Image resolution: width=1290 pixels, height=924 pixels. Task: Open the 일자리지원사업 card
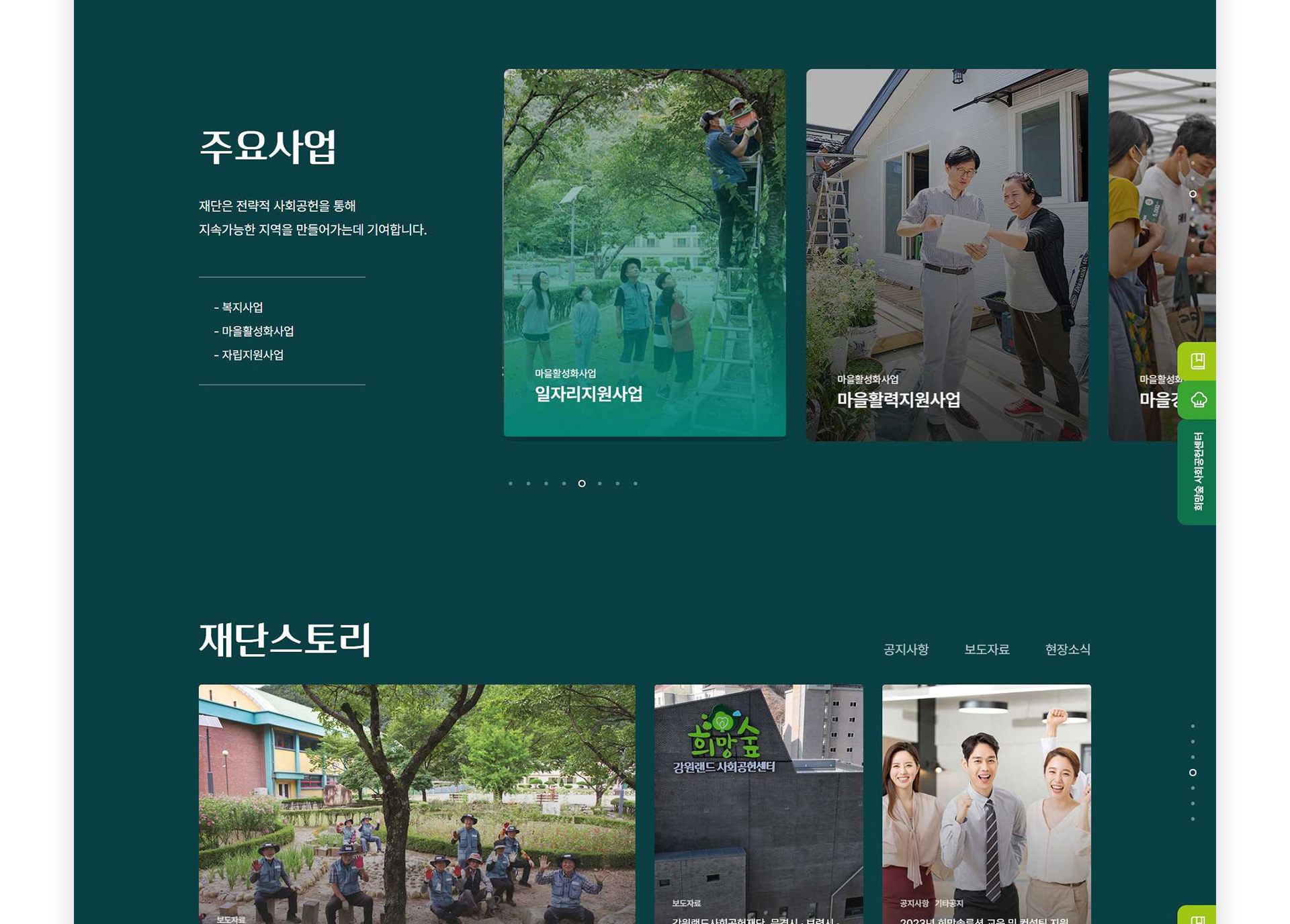644,253
